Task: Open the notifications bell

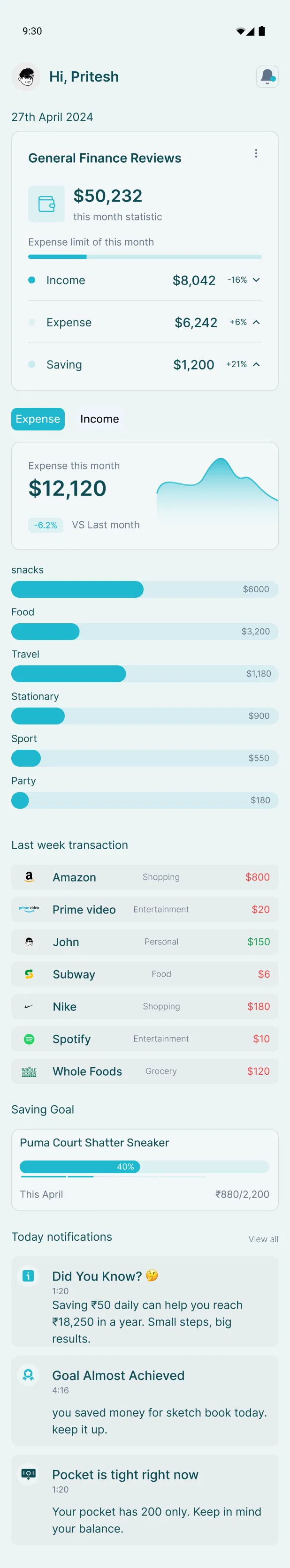Action: (267, 77)
